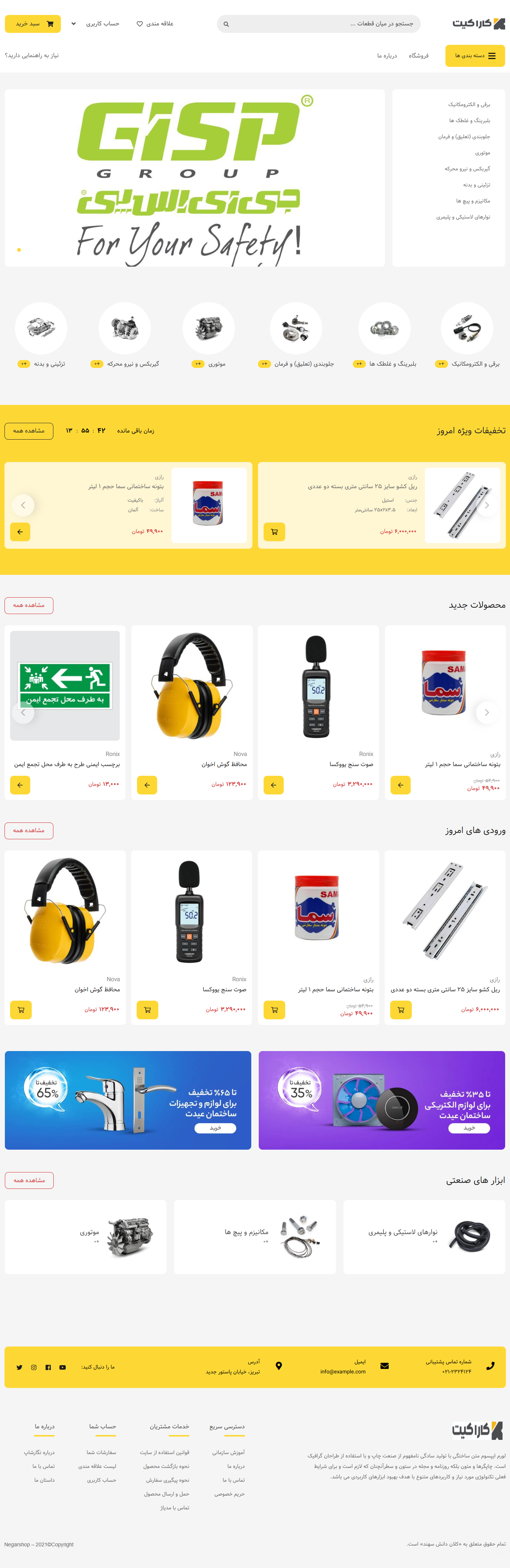Add ریل کشو سایز ۲۵ deal to cart
Image resolution: width=510 pixels, height=1568 pixels.
(x=274, y=532)
